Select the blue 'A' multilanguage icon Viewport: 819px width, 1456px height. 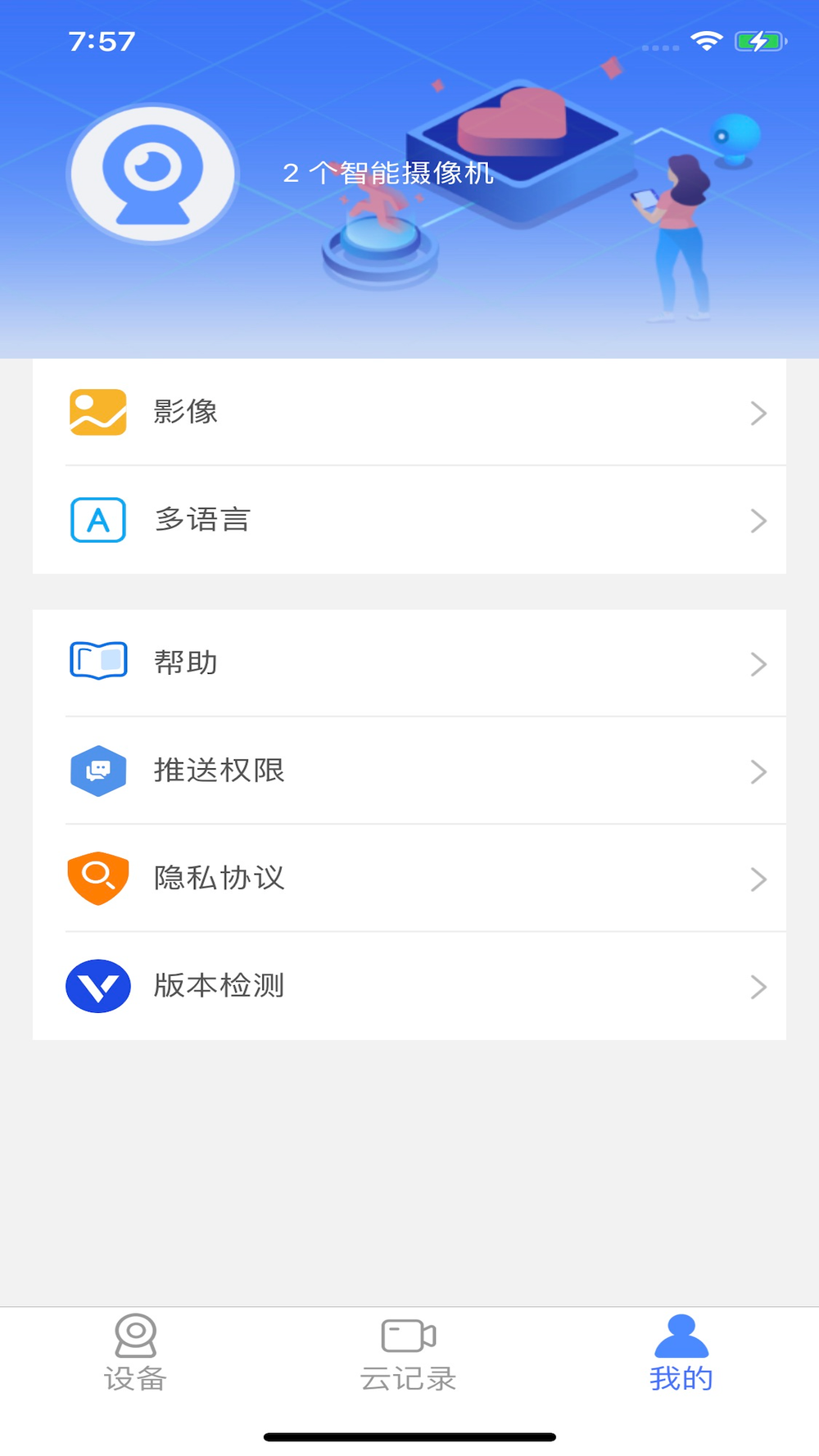97,519
